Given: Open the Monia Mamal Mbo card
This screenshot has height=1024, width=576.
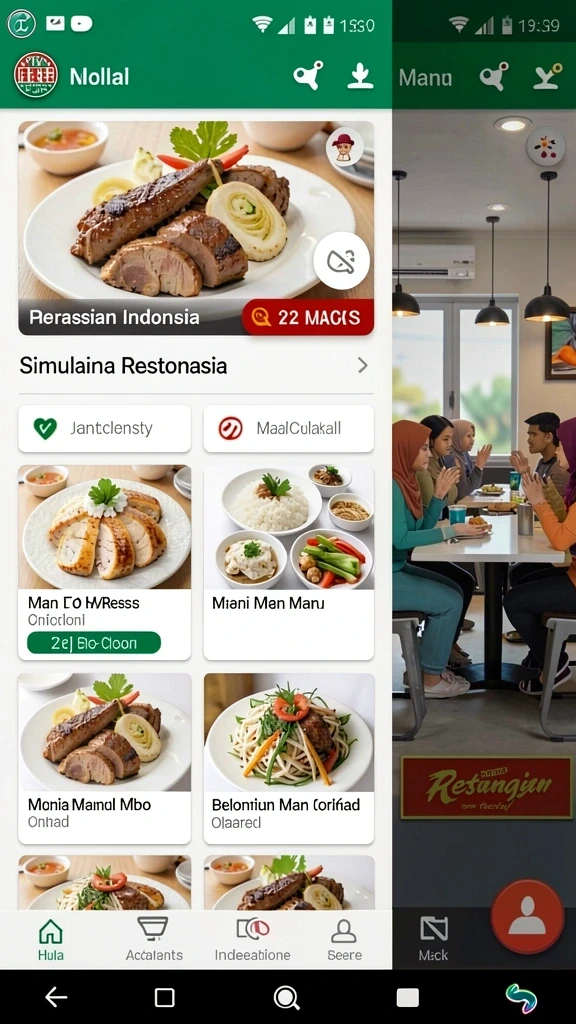Looking at the screenshot, I should point(104,758).
